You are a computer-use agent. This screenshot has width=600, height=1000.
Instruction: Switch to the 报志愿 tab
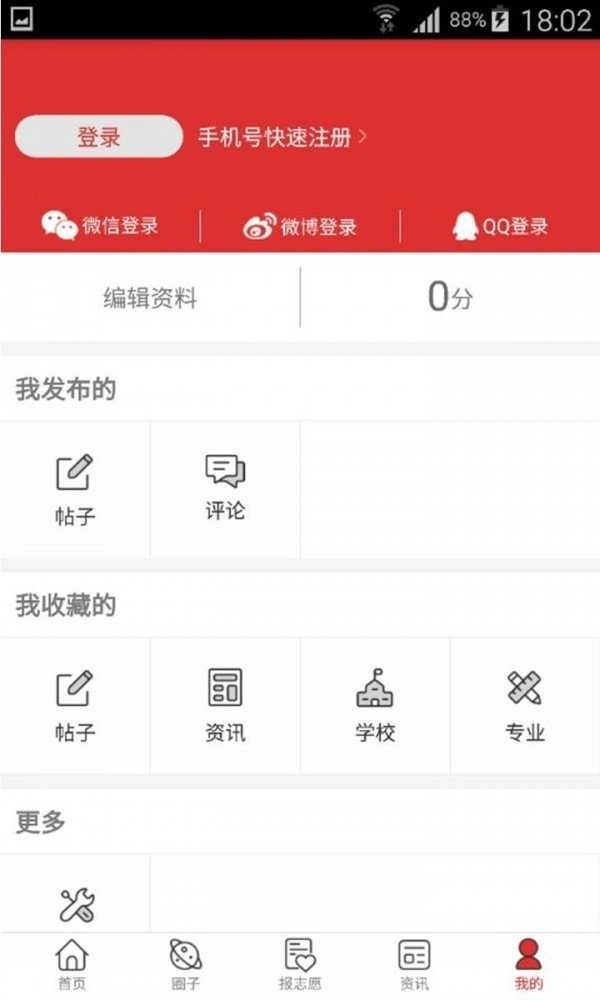[300, 965]
